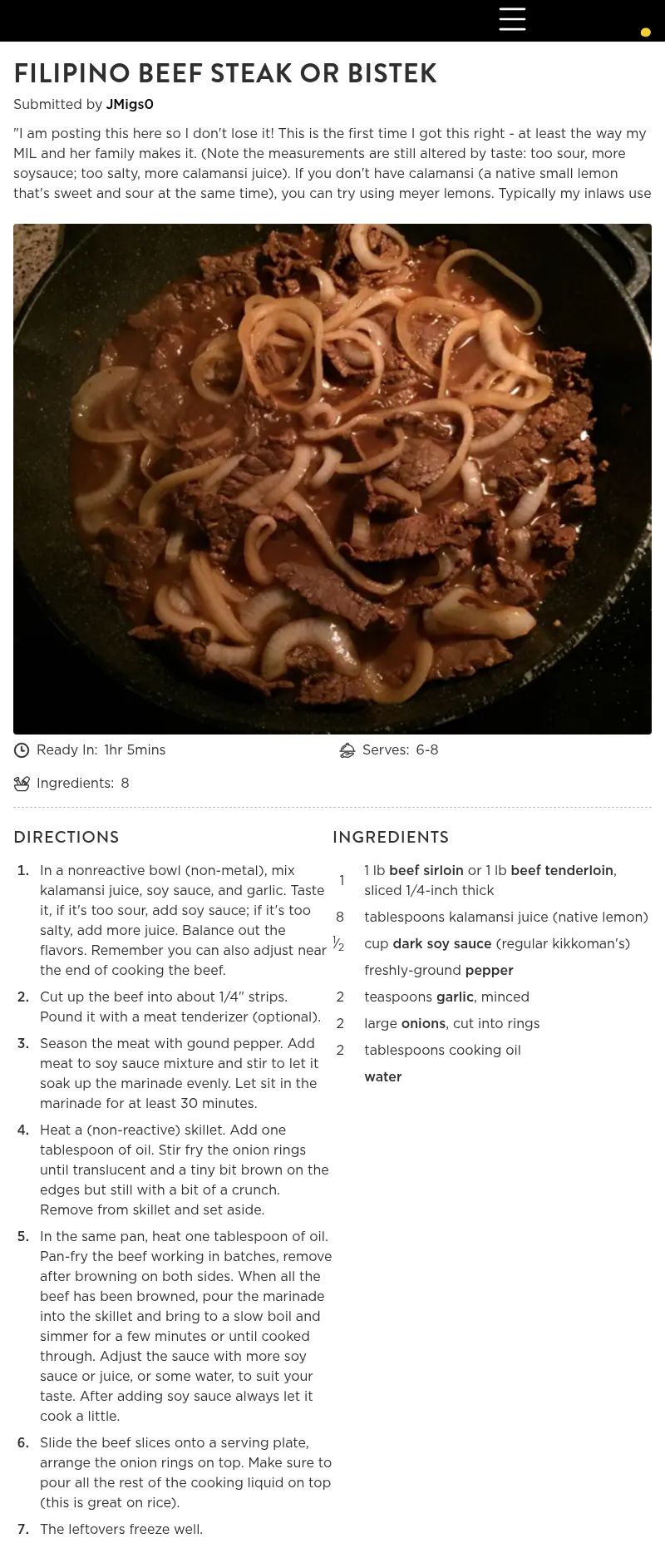Open the water ingredient link
The image size is (665, 1568).
(x=382, y=1077)
